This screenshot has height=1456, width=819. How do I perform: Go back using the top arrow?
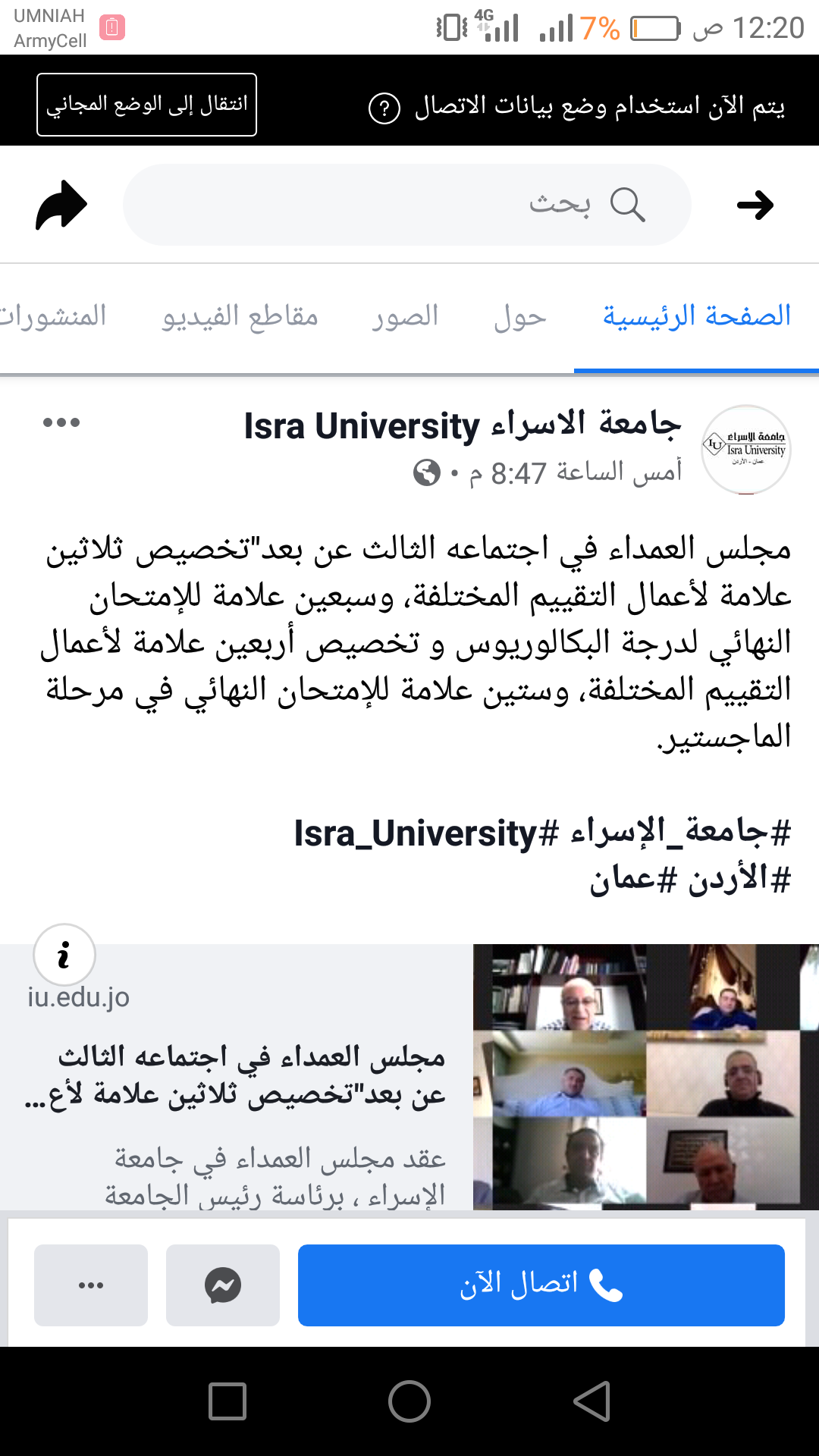point(755,205)
